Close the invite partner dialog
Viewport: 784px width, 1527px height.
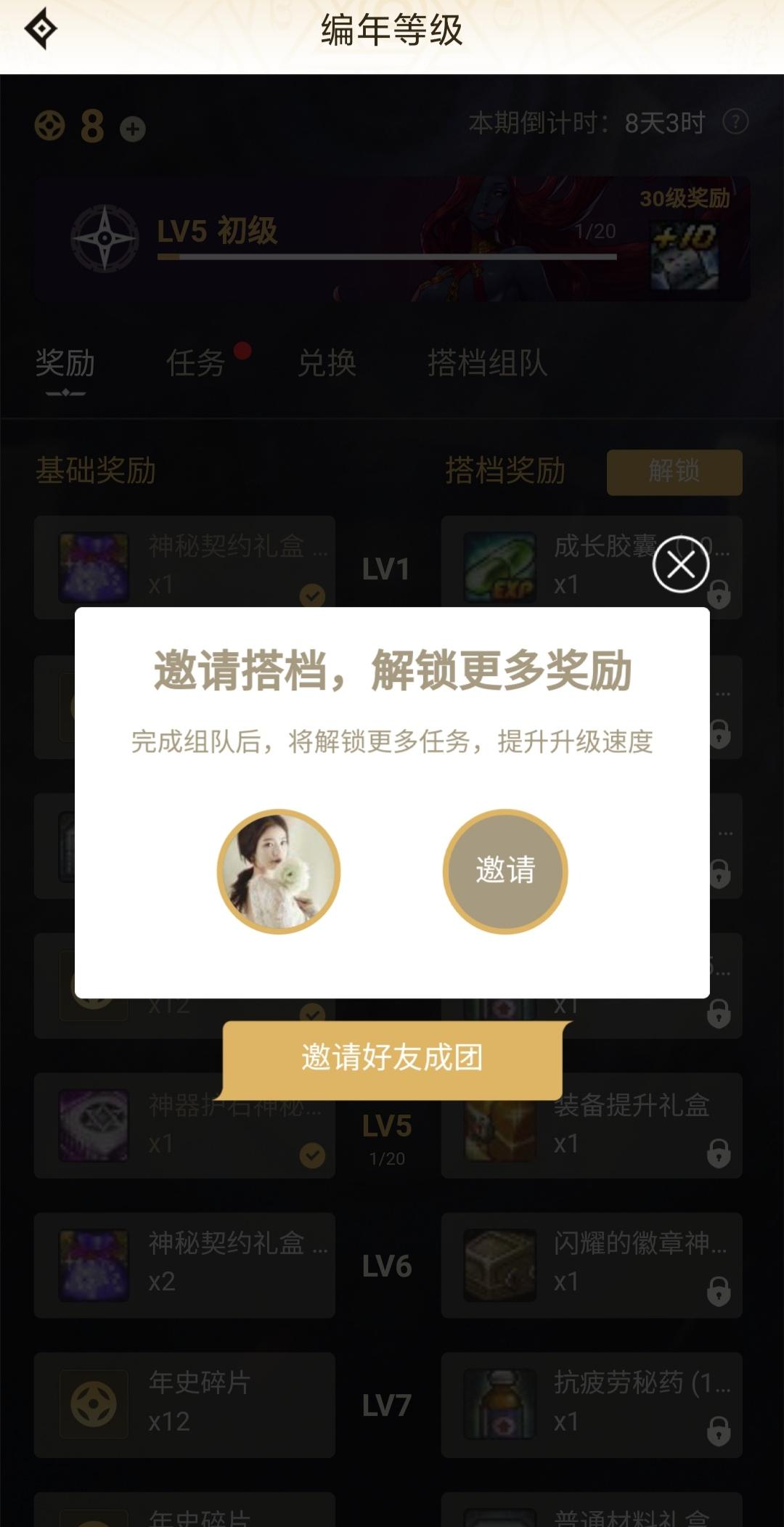(x=680, y=564)
